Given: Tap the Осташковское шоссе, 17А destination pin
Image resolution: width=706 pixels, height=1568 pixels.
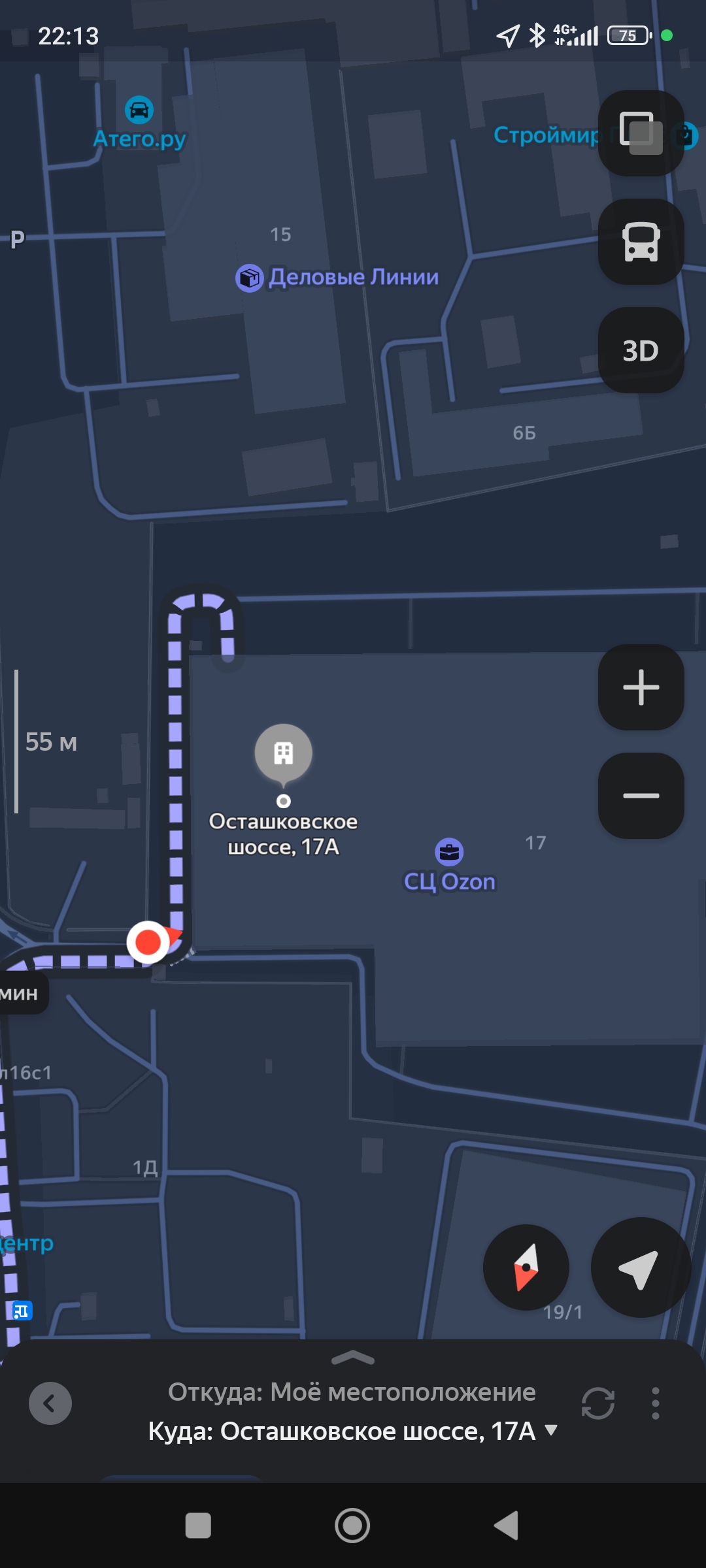Looking at the screenshot, I should point(283,753).
